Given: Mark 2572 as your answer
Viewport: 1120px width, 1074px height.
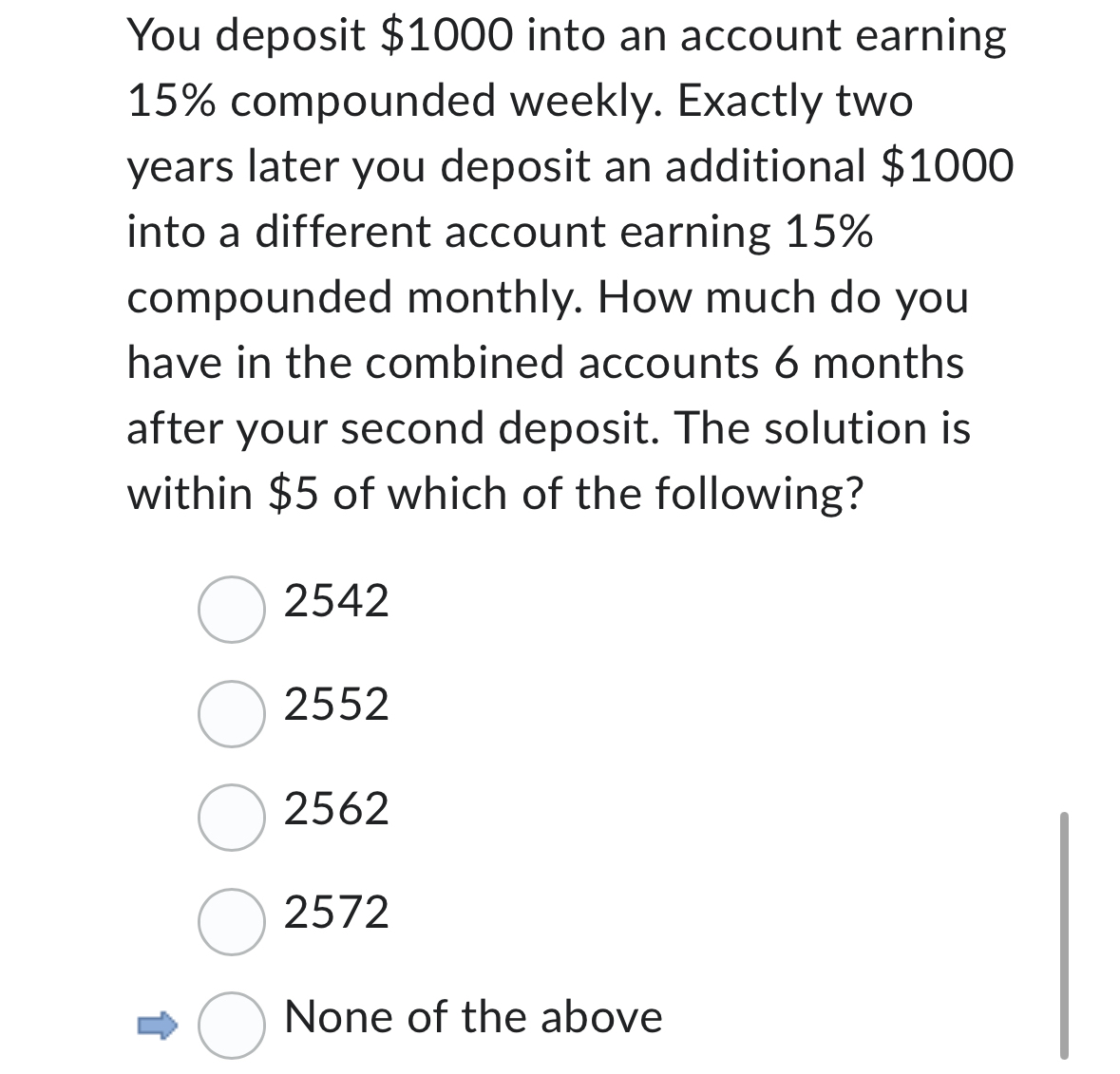Looking at the screenshot, I should [x=232, y=920].
